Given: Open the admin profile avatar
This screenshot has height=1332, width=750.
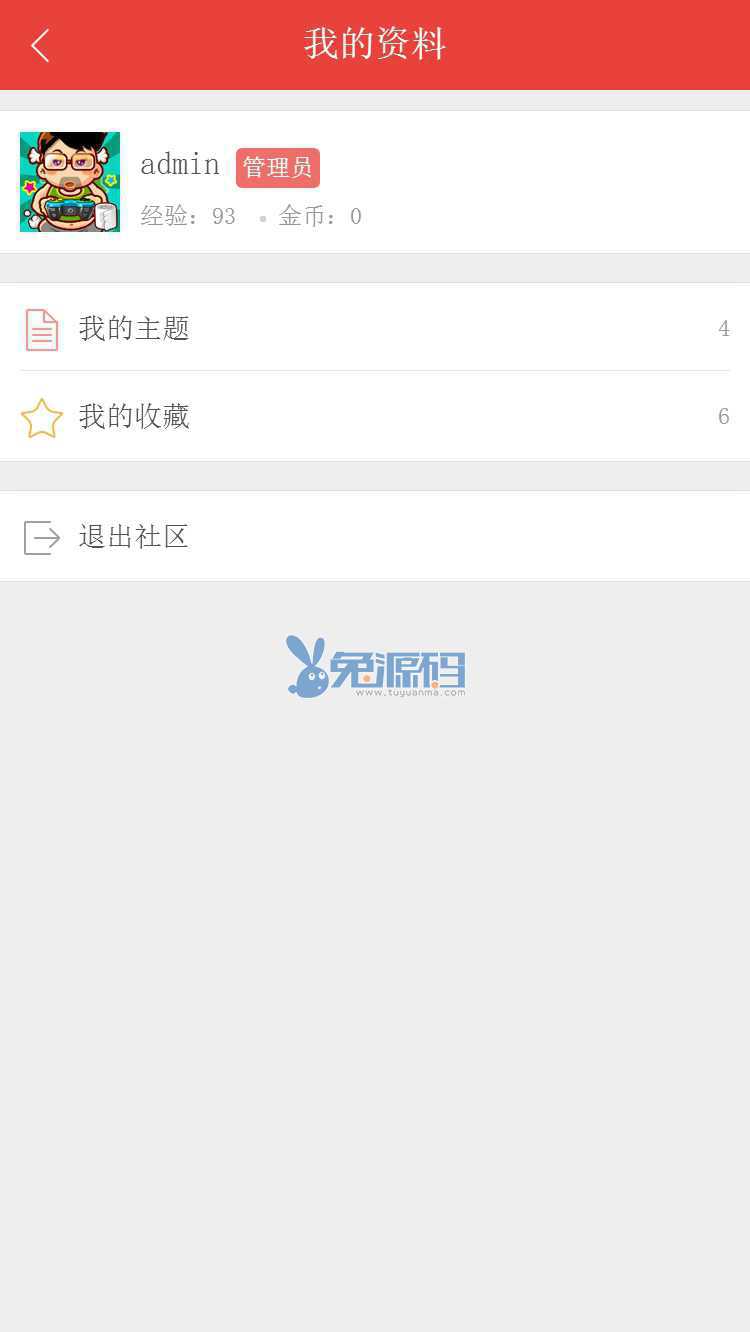Looking at the screenshot, I should 70,182.
